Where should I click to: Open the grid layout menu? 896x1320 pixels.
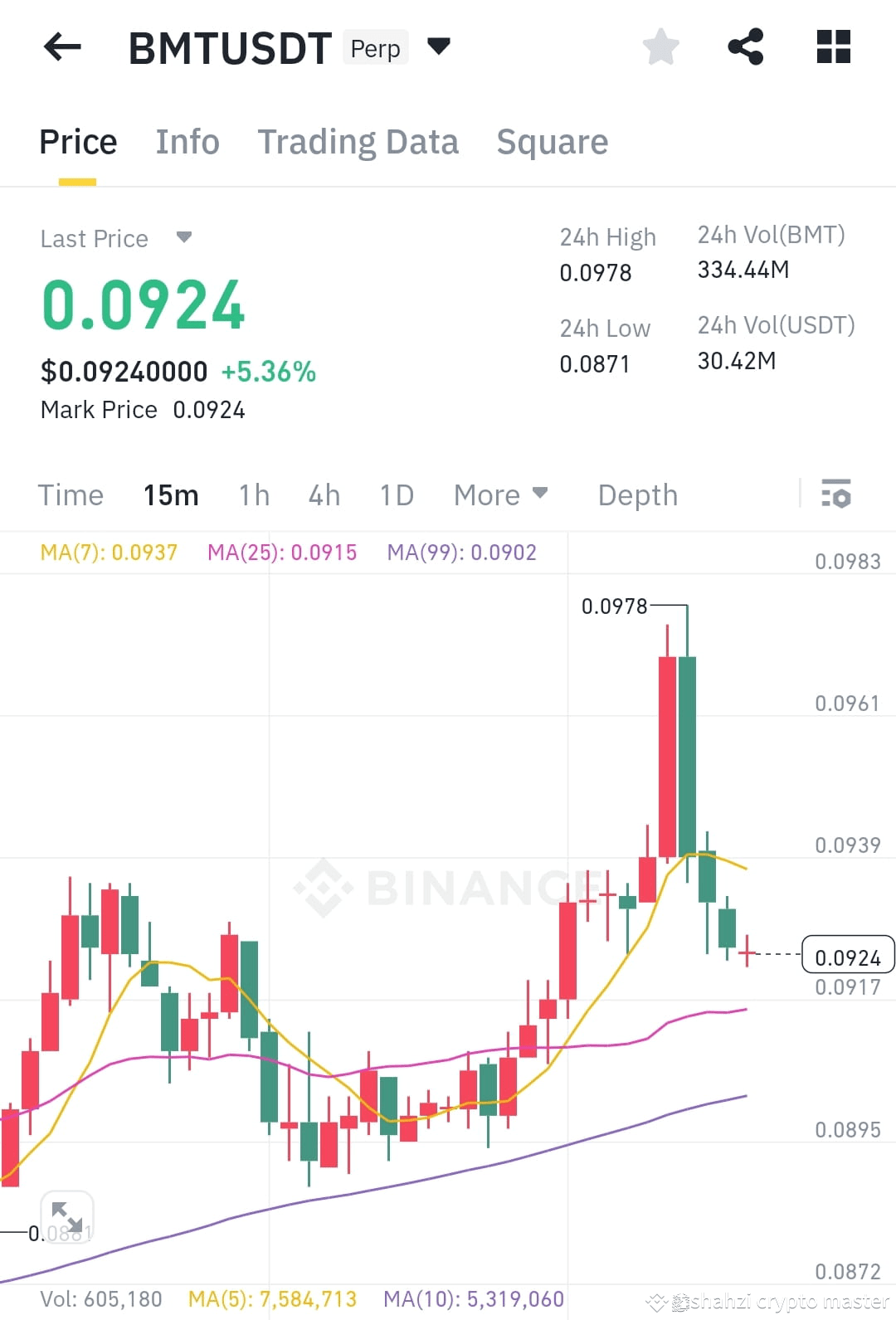click(833, 47)
